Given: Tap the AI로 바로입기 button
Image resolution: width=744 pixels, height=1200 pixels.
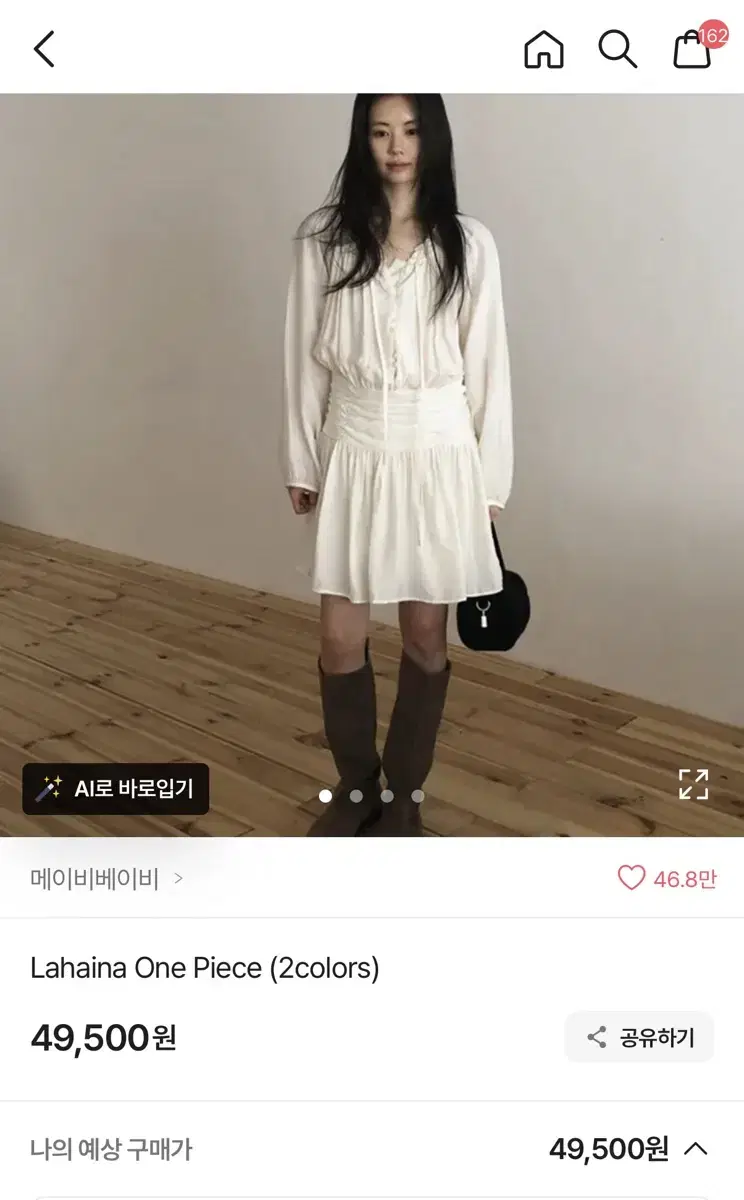Looking at the screenshot, I should tap(114, 788).
